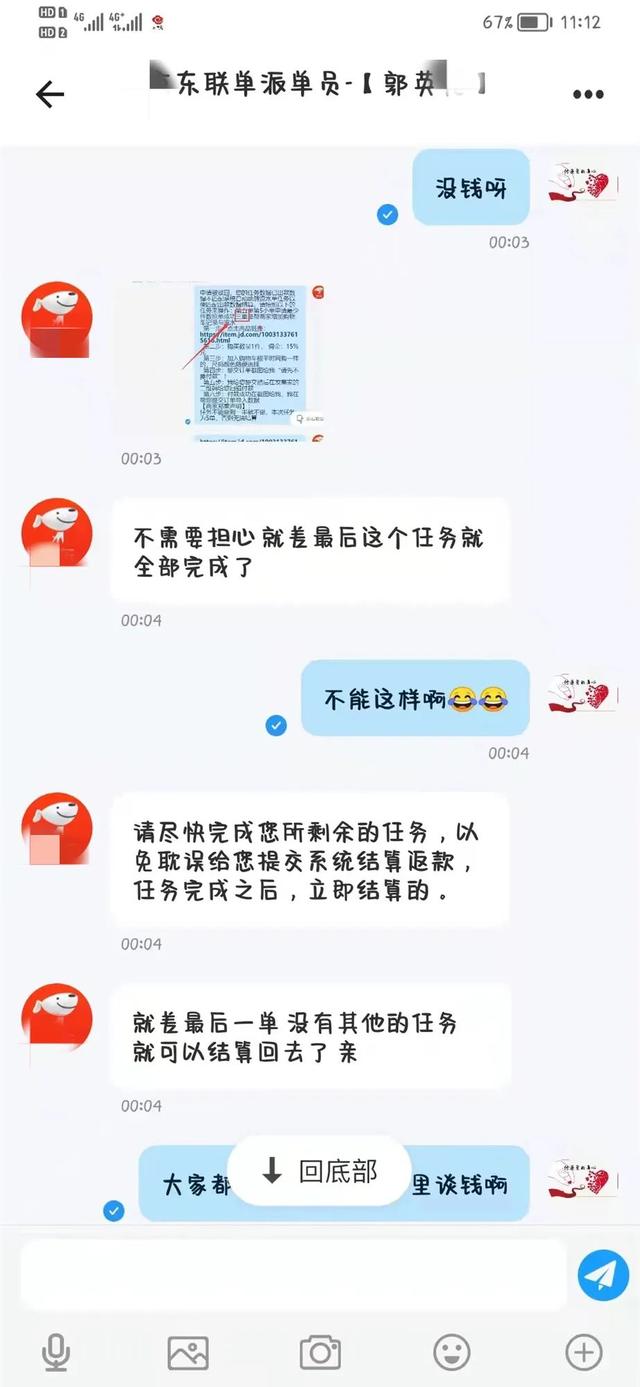Tap 回底部 to jump to the bottom
This screenshot has height=1387, width=640.
coord(319,1172)
